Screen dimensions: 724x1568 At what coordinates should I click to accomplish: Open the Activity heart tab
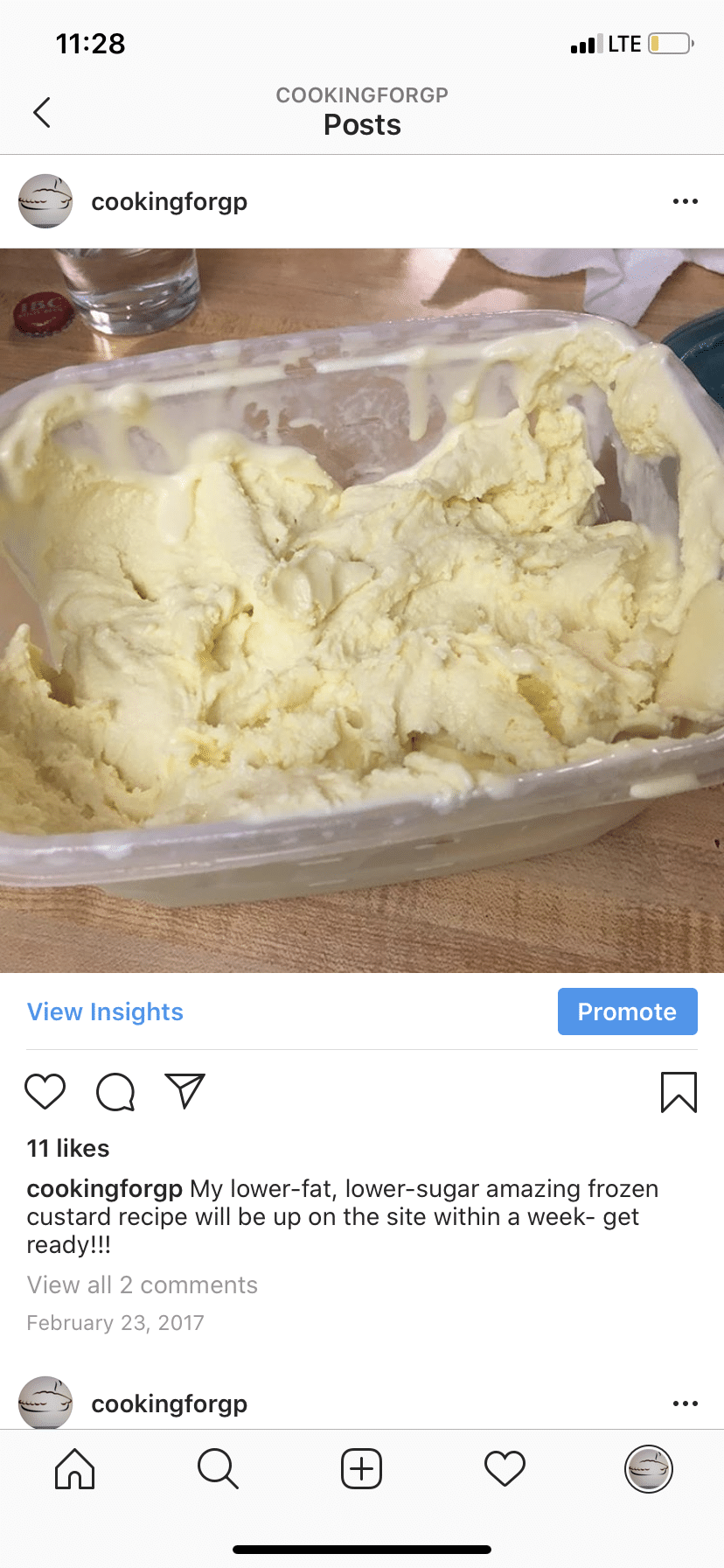click(505, 1468)
